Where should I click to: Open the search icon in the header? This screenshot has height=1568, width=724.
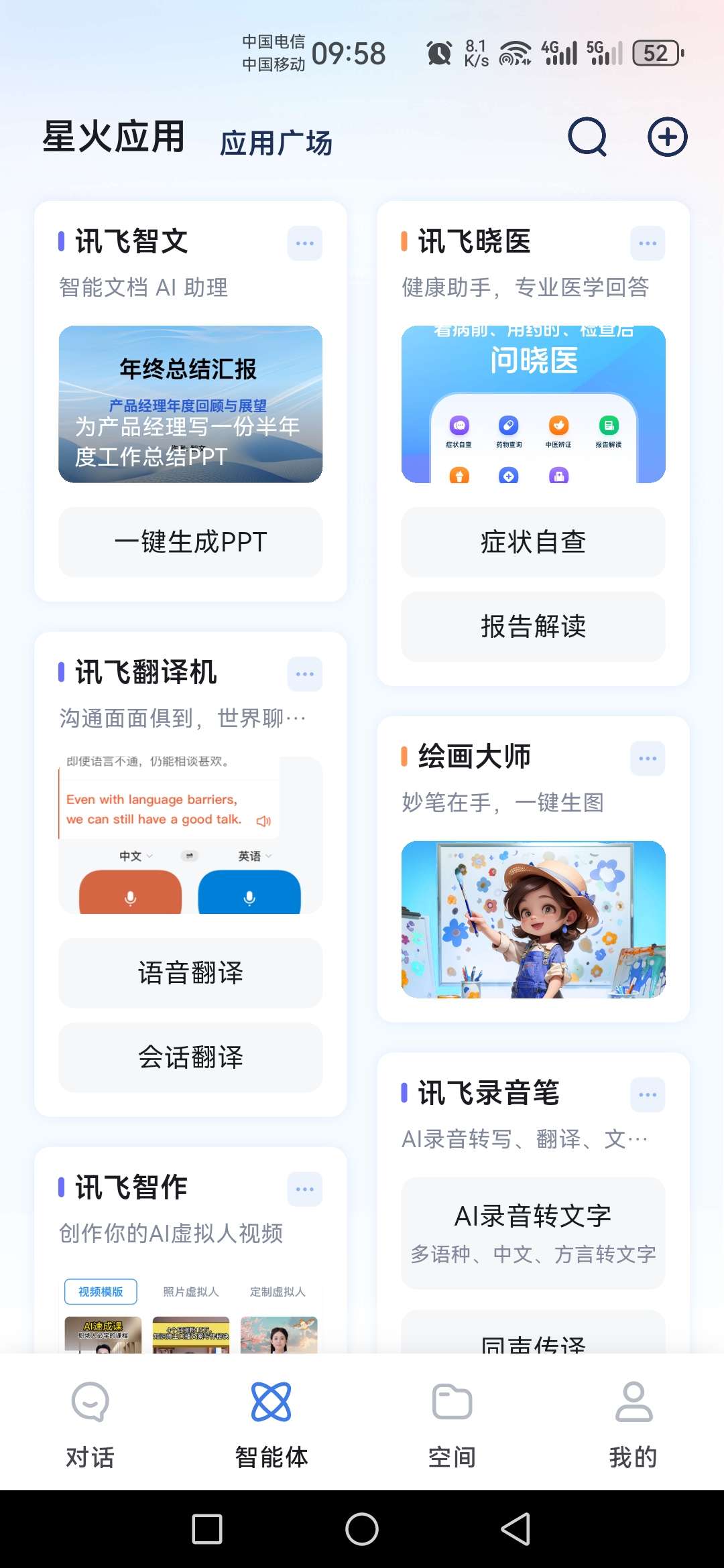pos(587,137)
